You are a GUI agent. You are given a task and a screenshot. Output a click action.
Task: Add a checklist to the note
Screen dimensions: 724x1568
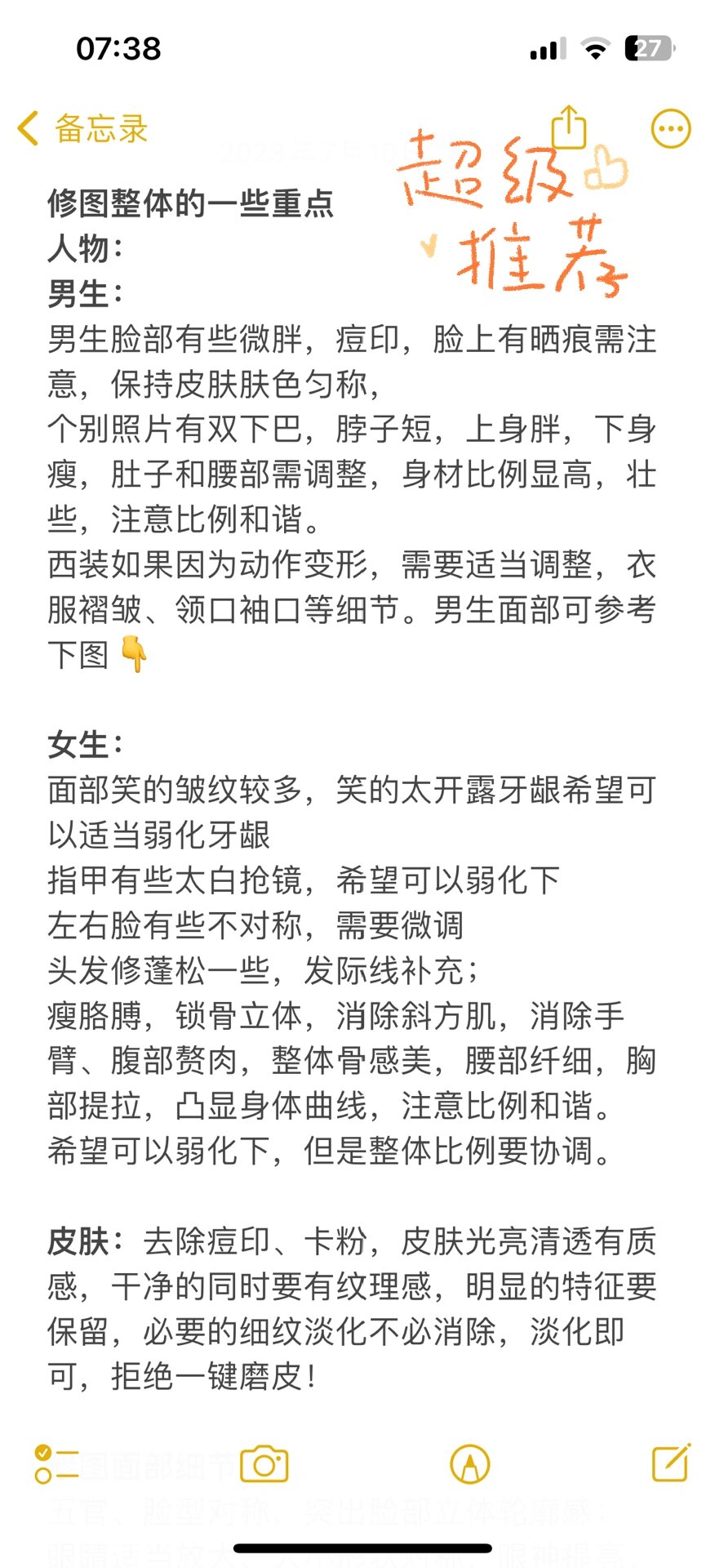[56, 1463]
